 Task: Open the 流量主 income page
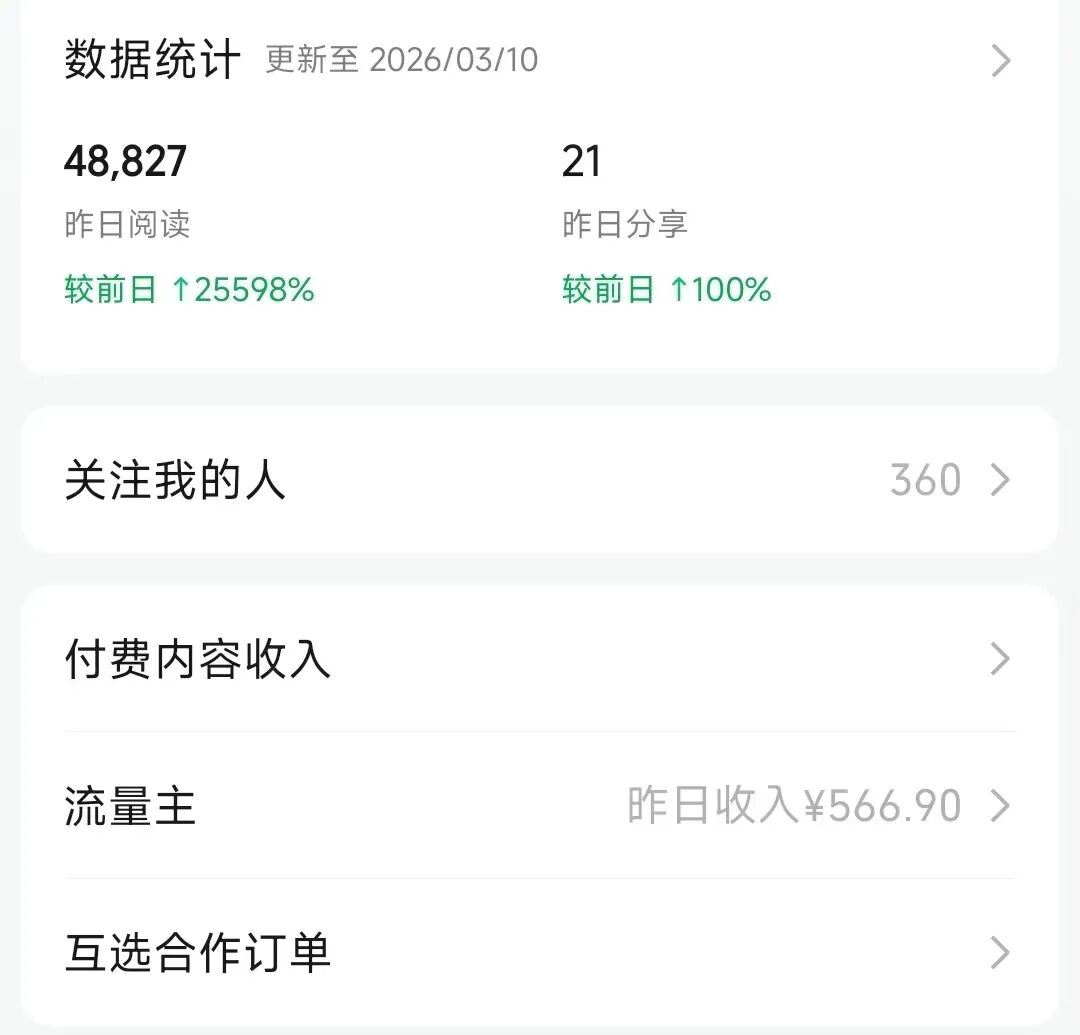coord(540,806)
